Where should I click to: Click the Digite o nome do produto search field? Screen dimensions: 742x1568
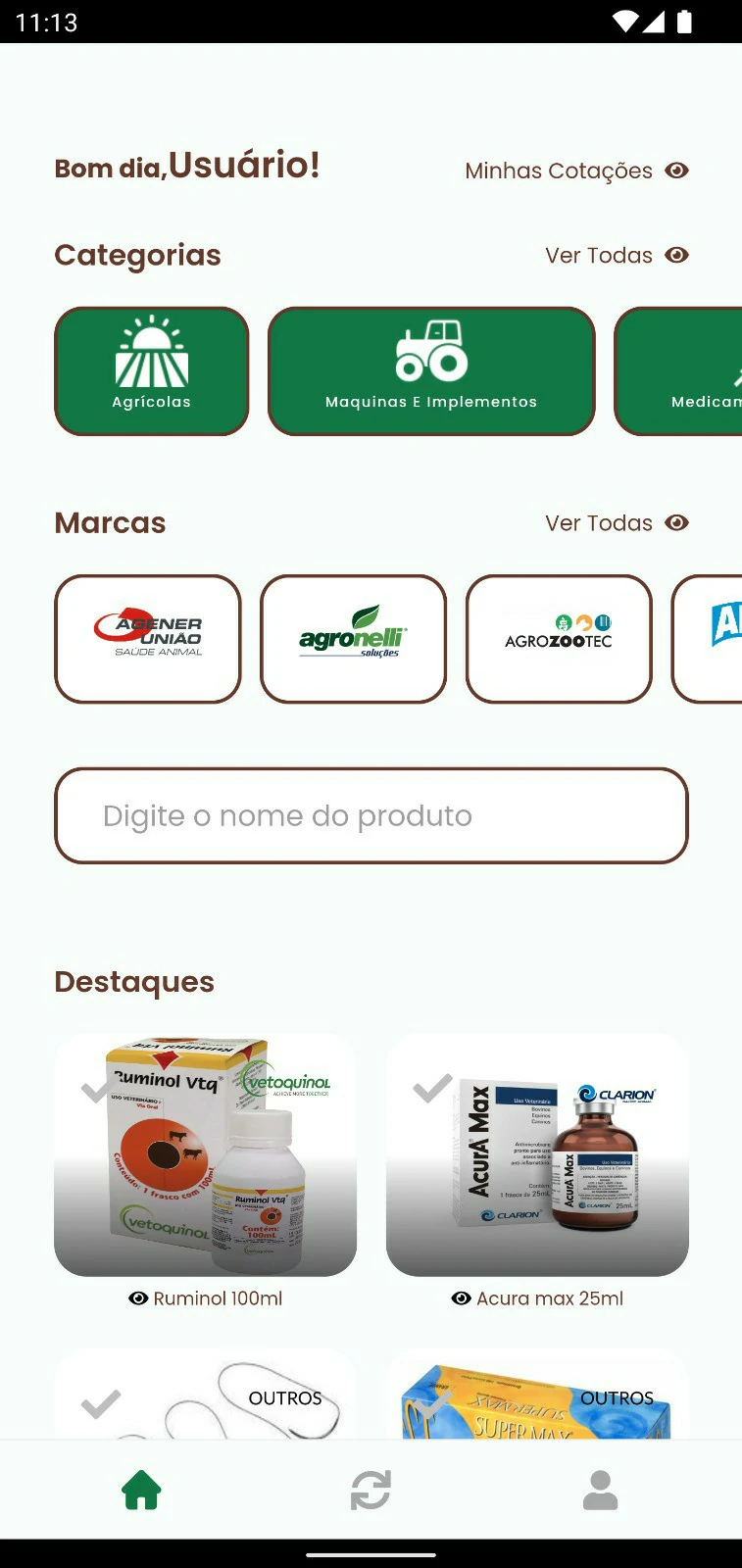click(x=371, y=815)
